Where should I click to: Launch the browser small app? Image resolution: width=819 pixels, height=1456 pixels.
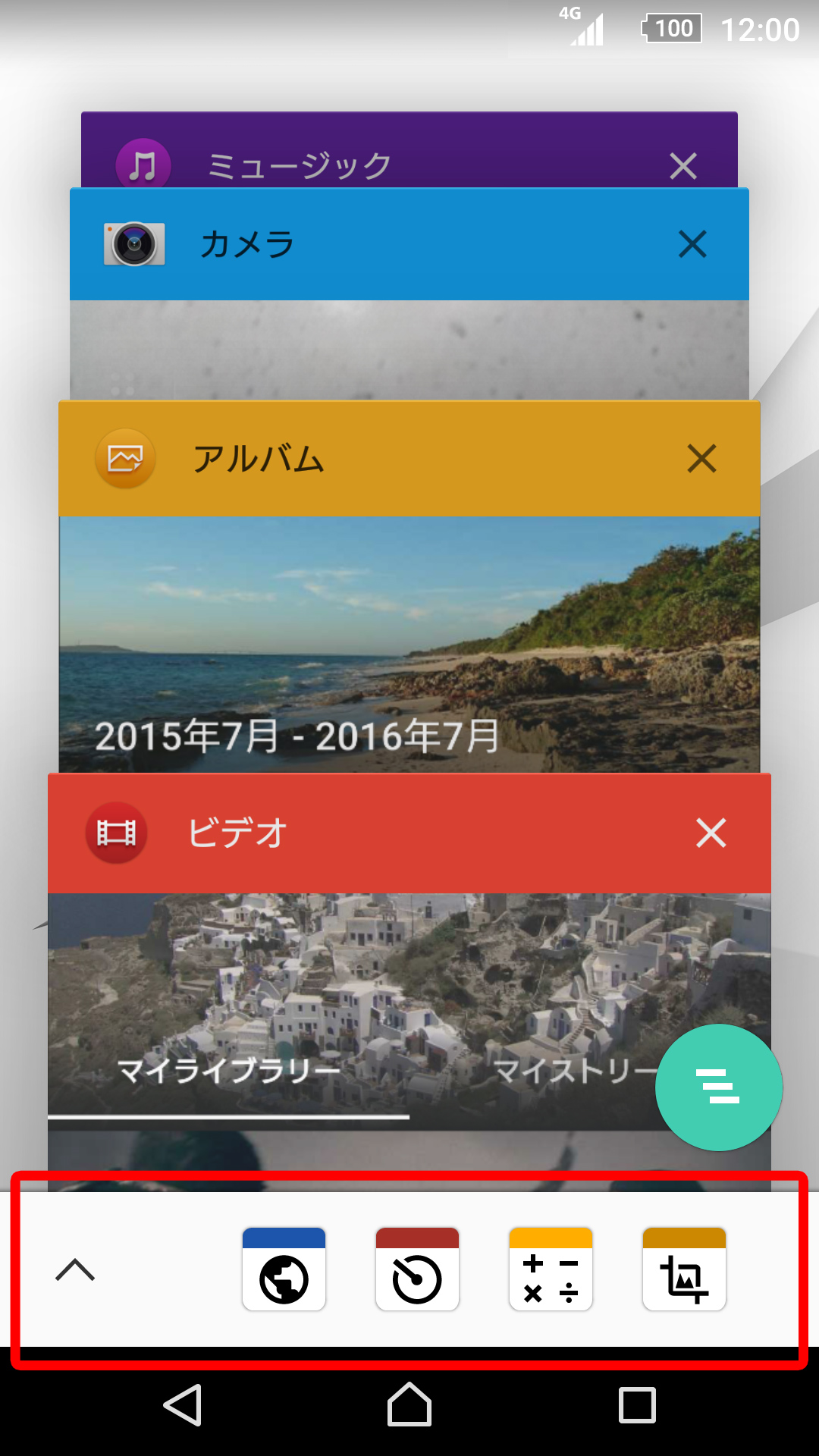coord(284,1269)
